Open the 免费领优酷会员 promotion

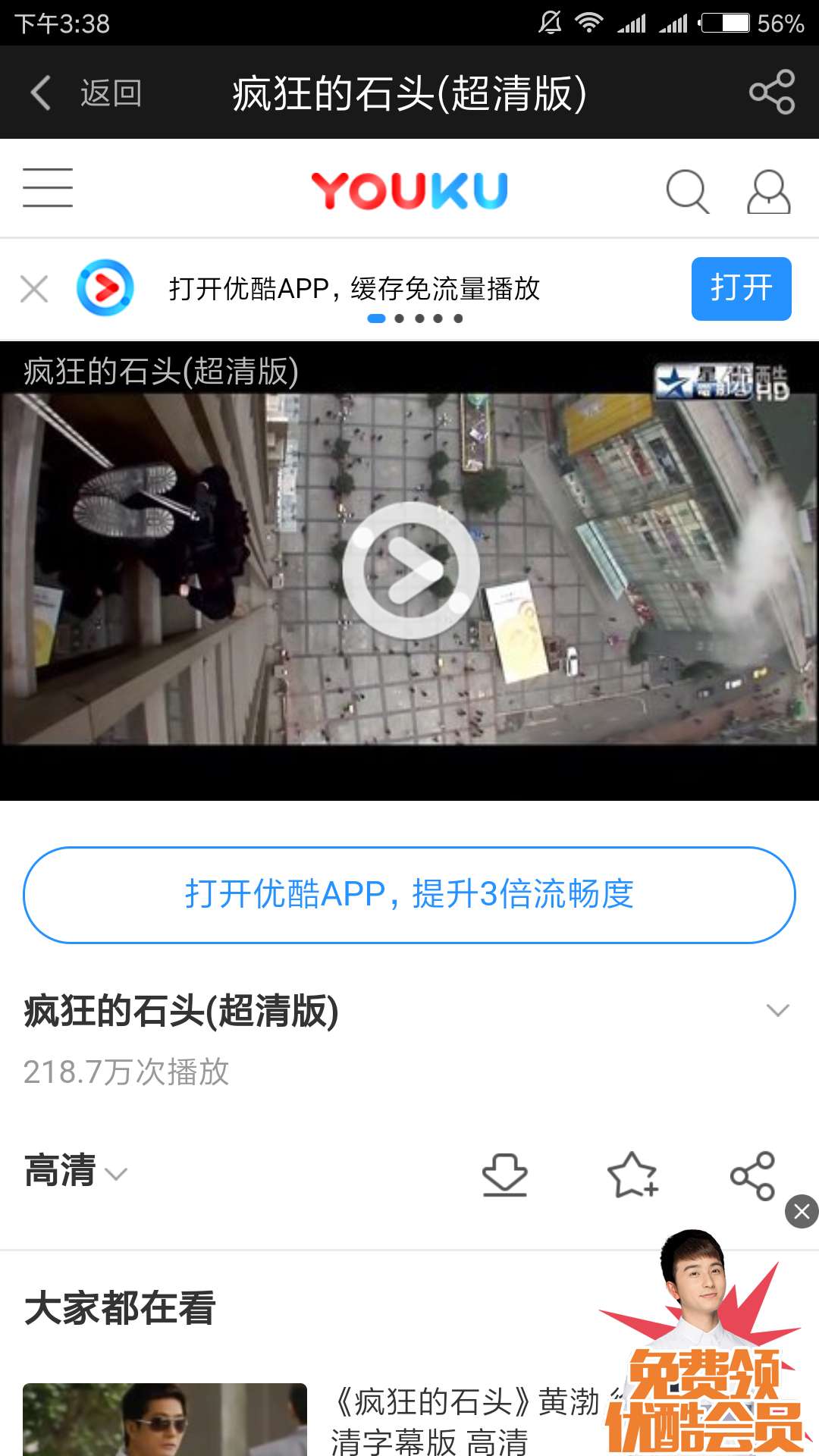pos(705,1365)
